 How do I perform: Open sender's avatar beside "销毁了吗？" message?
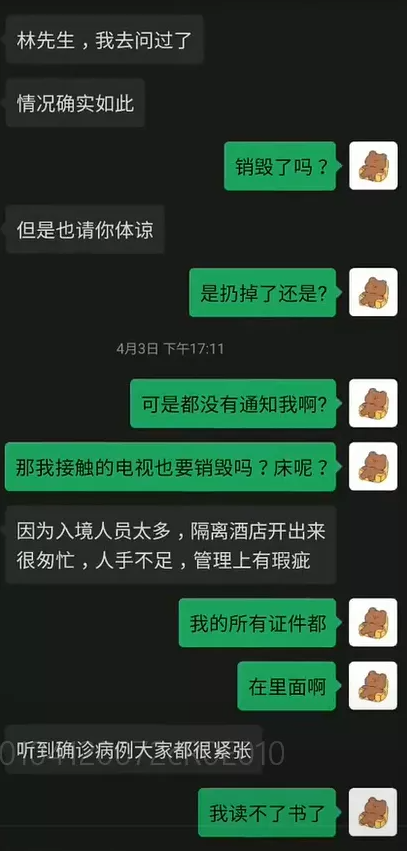[x=373, y=166]
